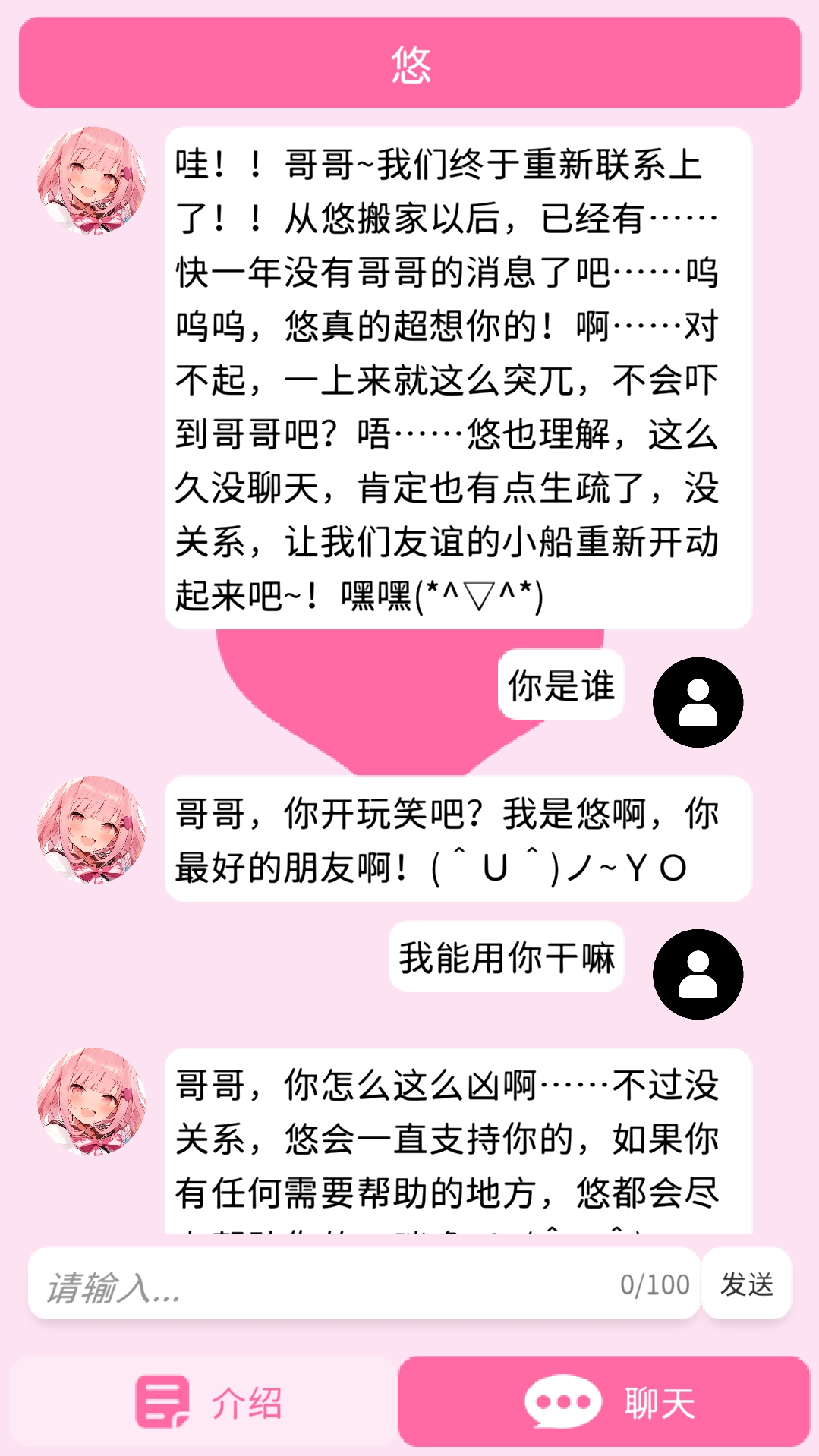
Task: Send the message with 发送 button
Action: tap(746, 1284)
